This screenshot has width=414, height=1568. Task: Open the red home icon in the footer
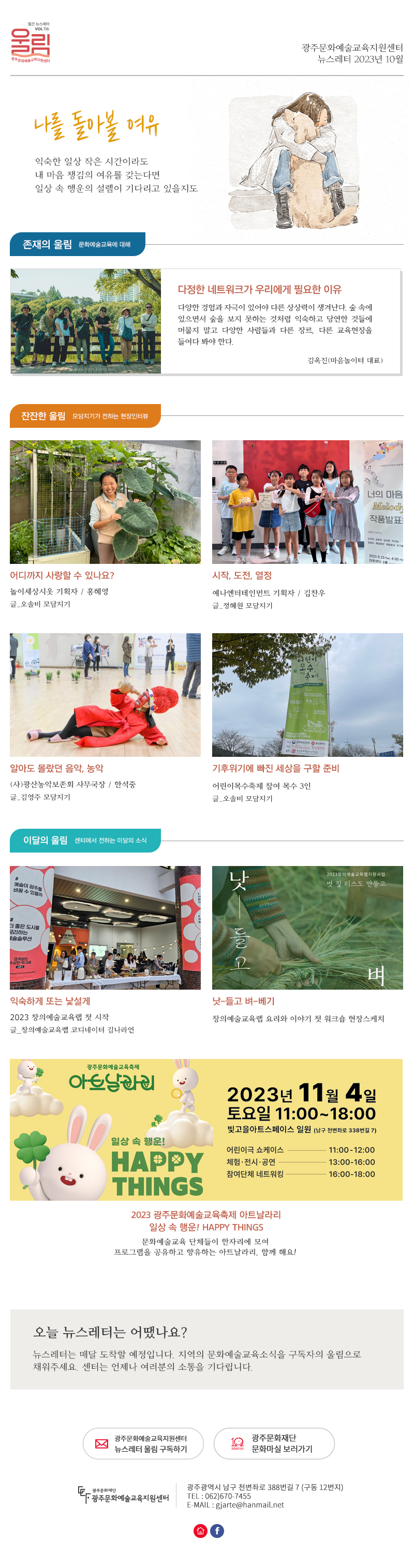(x=200, y=1530)
